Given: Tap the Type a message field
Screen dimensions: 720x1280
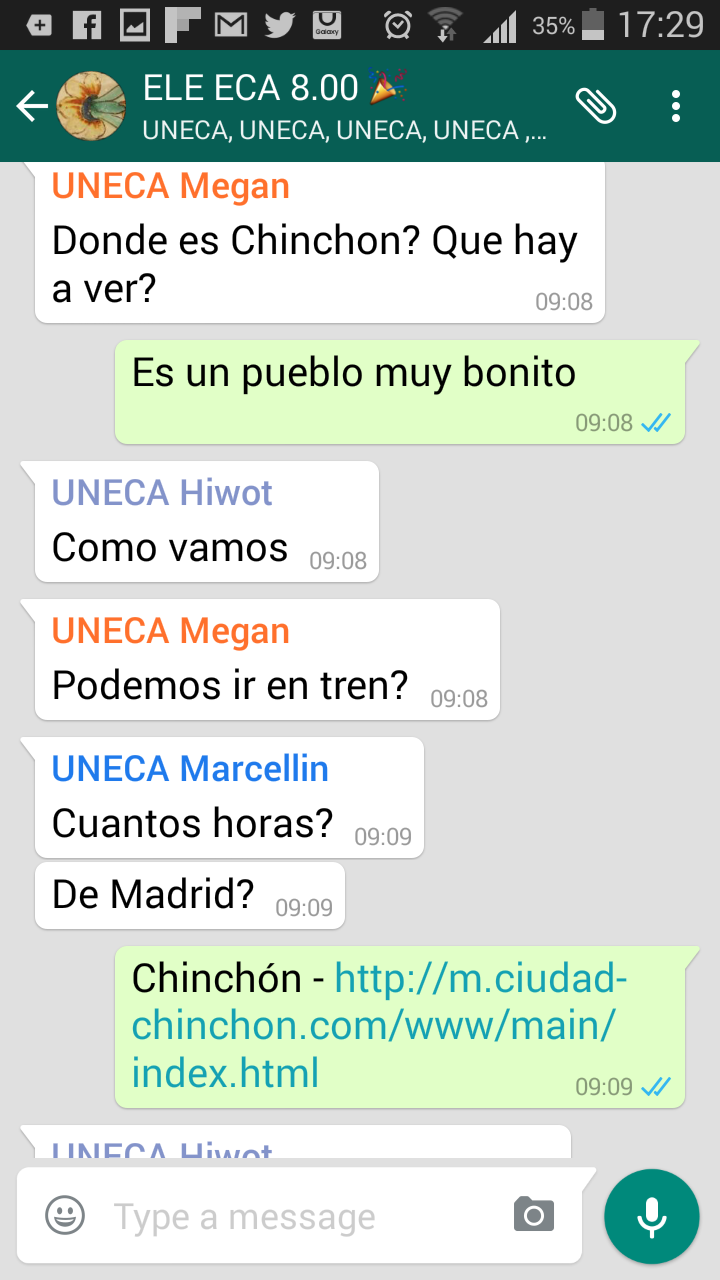Looking at the screenshot, I should (300, 1217).
